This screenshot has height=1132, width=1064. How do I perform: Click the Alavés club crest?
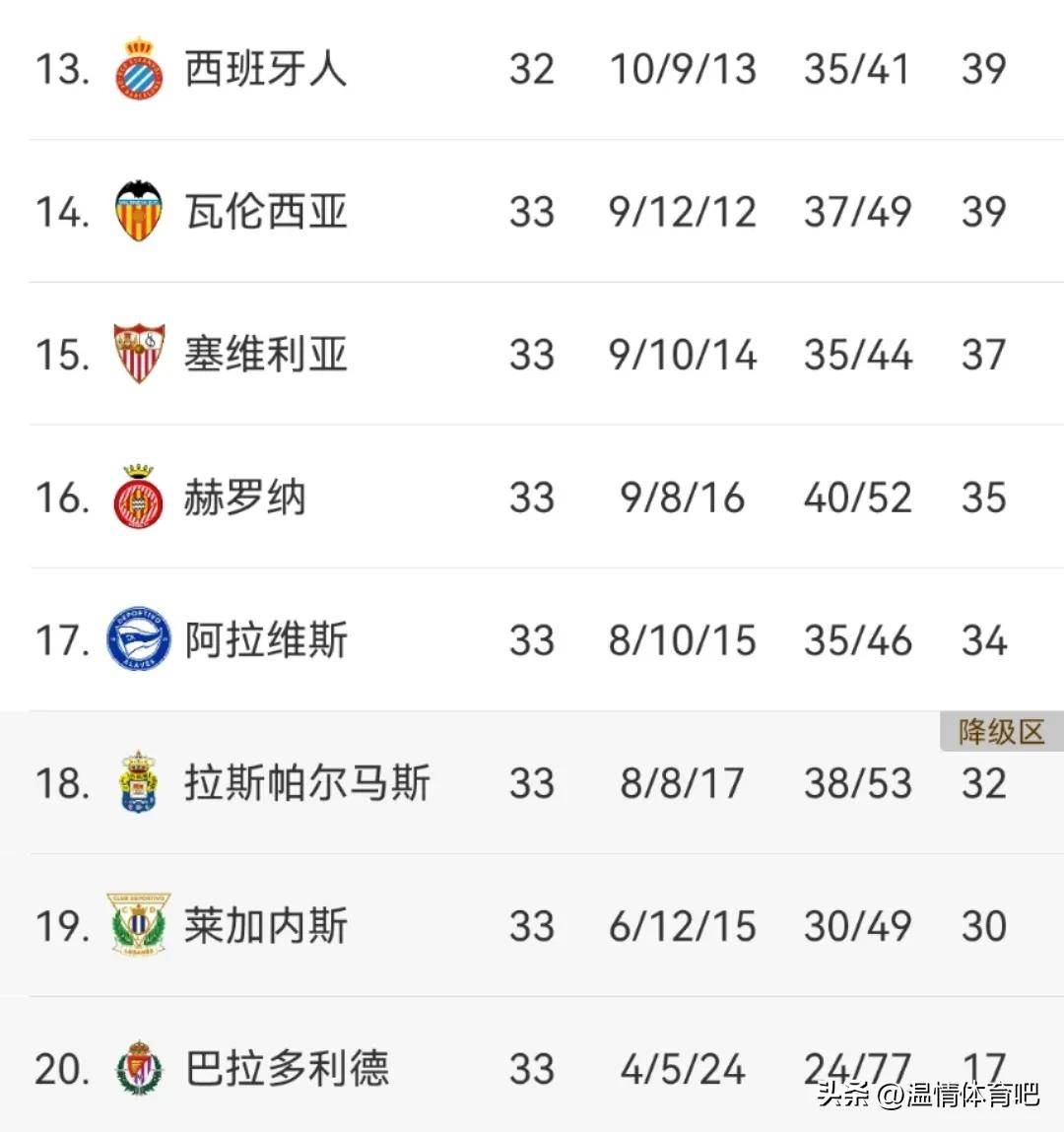point(139,640)
